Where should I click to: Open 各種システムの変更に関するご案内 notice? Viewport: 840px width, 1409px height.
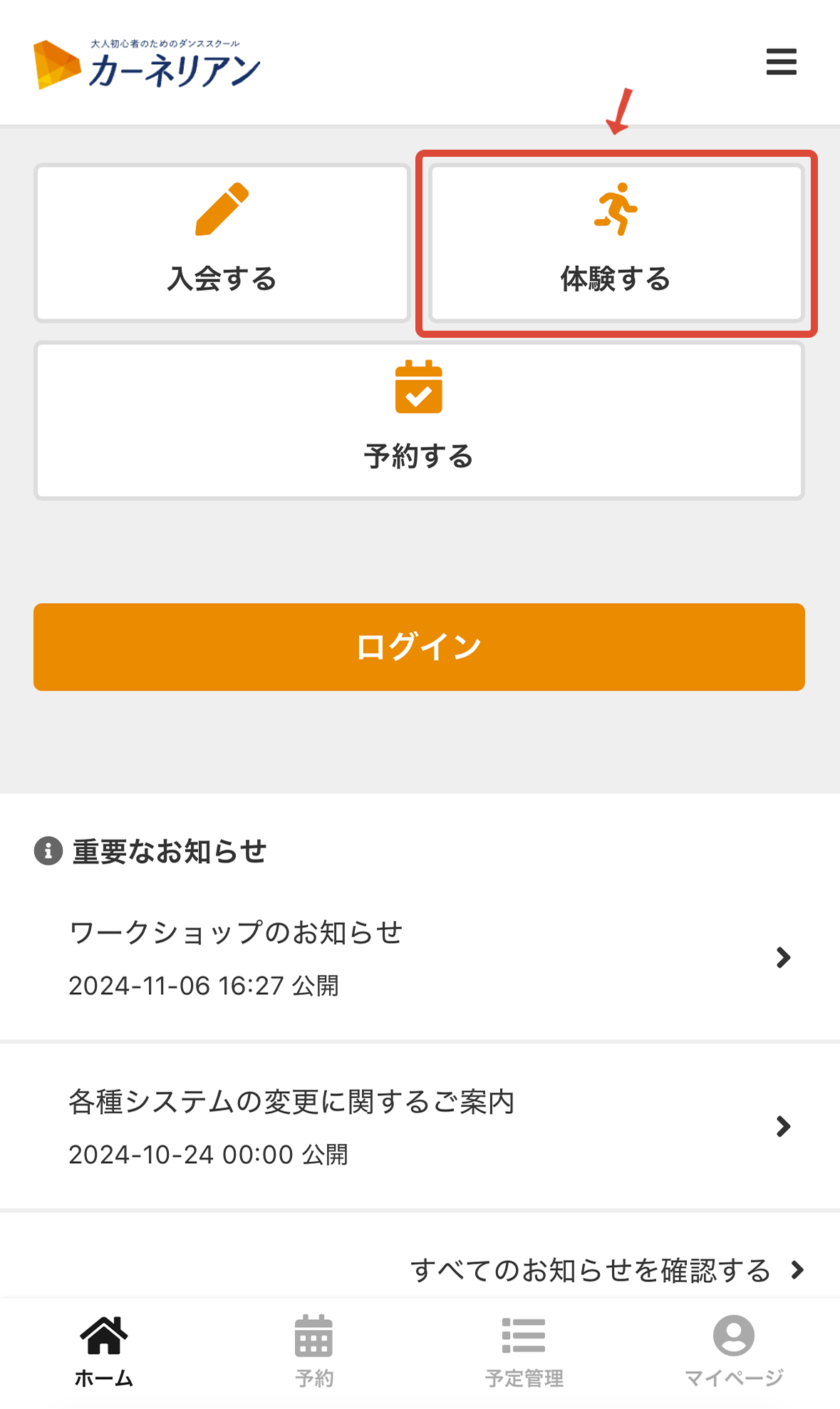tap(419, 1126)
